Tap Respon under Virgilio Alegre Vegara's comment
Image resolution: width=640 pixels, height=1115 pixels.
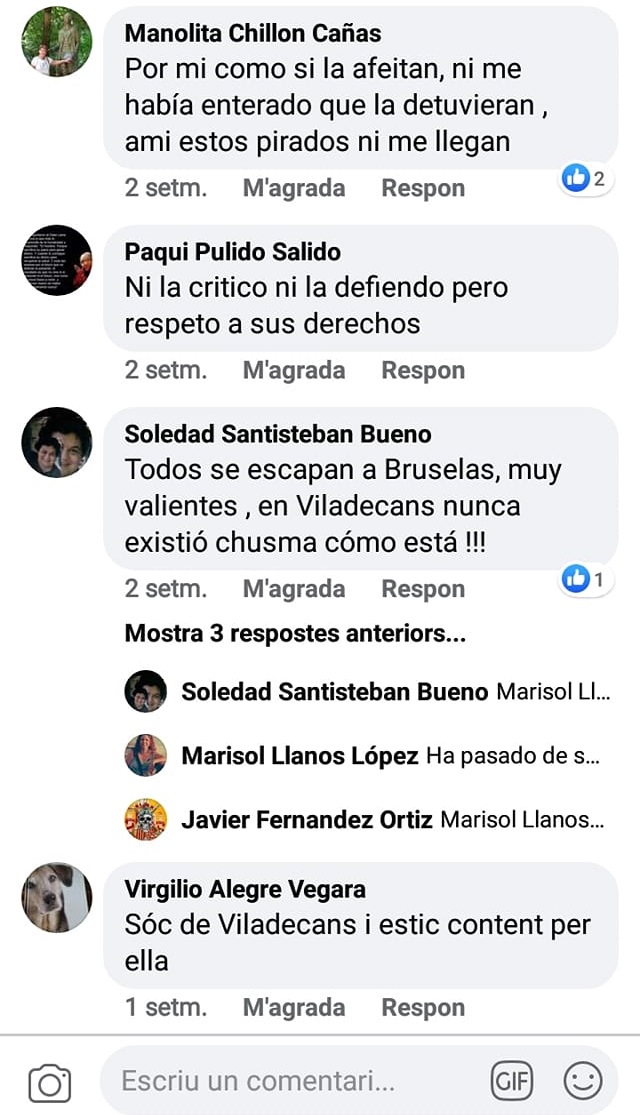(x=422, y=1007)
